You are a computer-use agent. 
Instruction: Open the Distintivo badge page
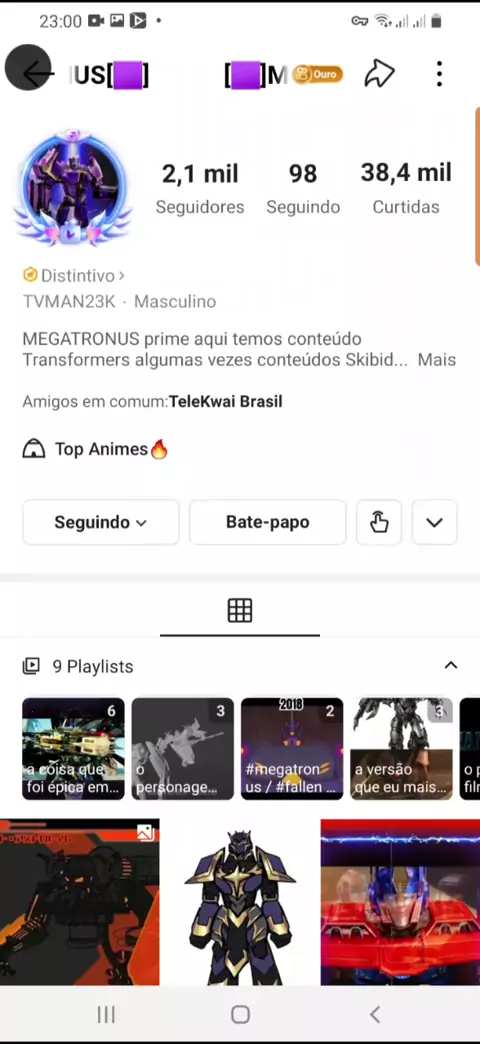tap(73, 275)
